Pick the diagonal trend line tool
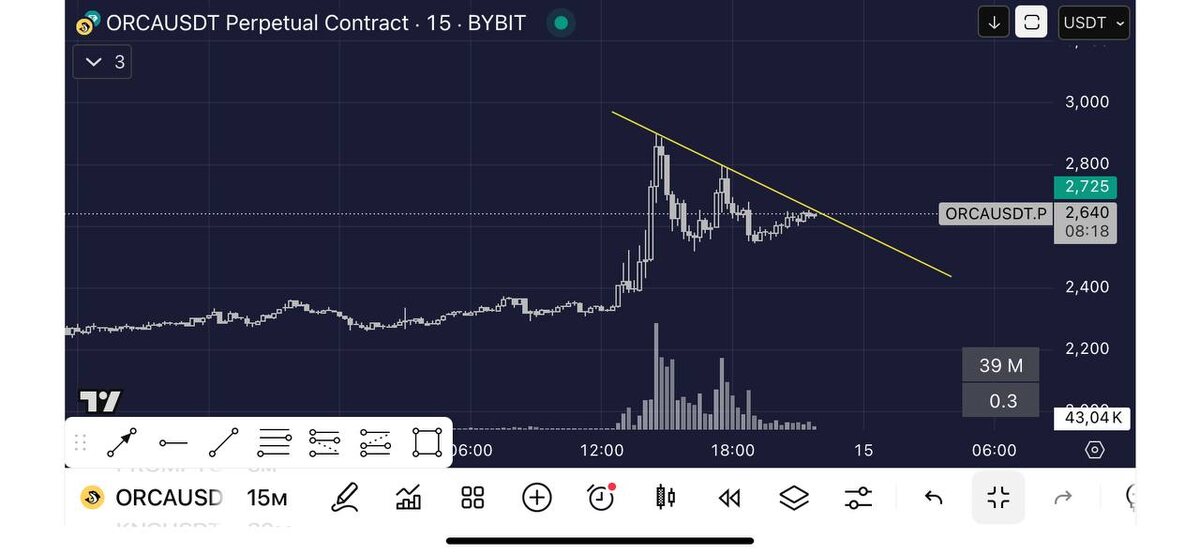 (x=223, y=442)
